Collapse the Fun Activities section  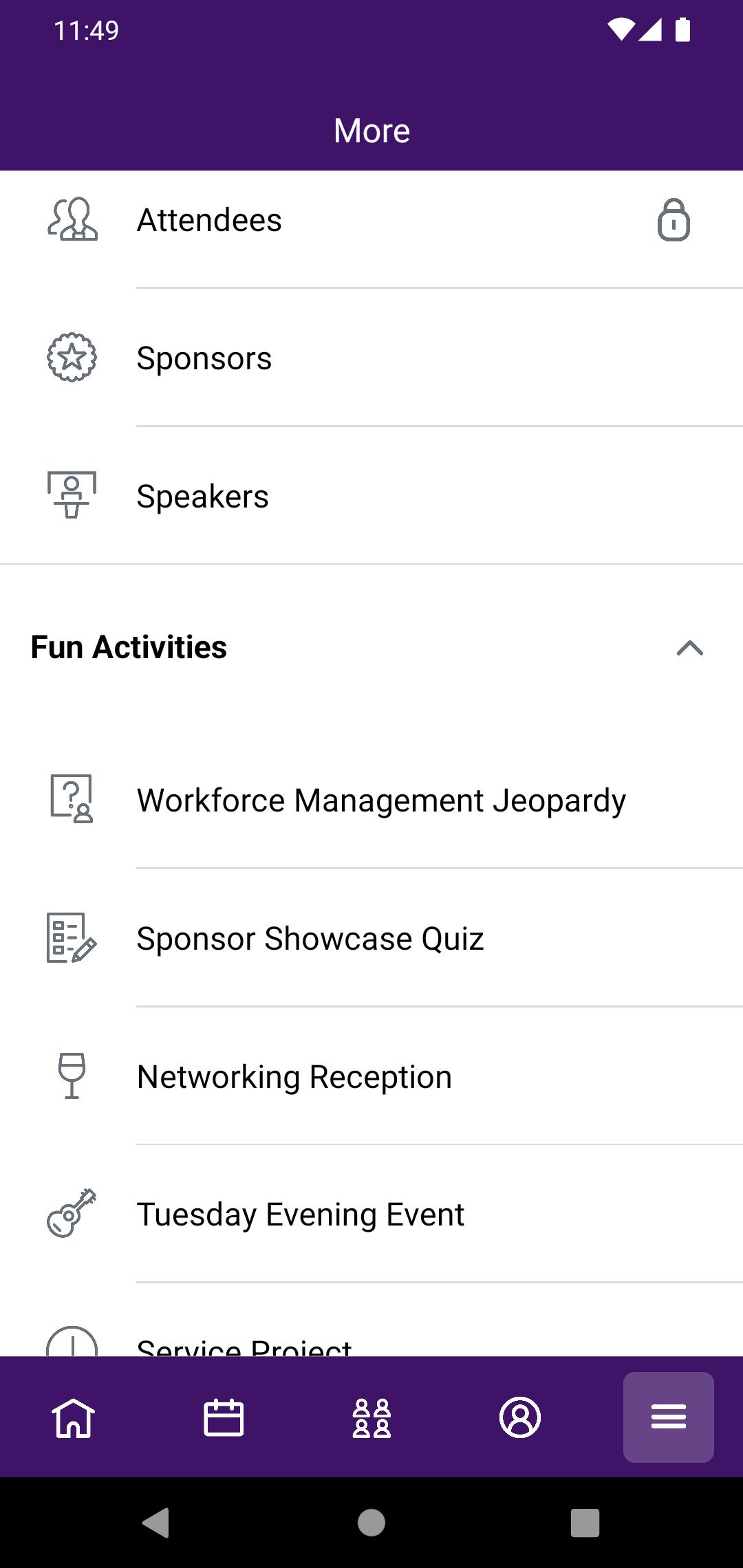pyautogui.click(x=689, y=648)
